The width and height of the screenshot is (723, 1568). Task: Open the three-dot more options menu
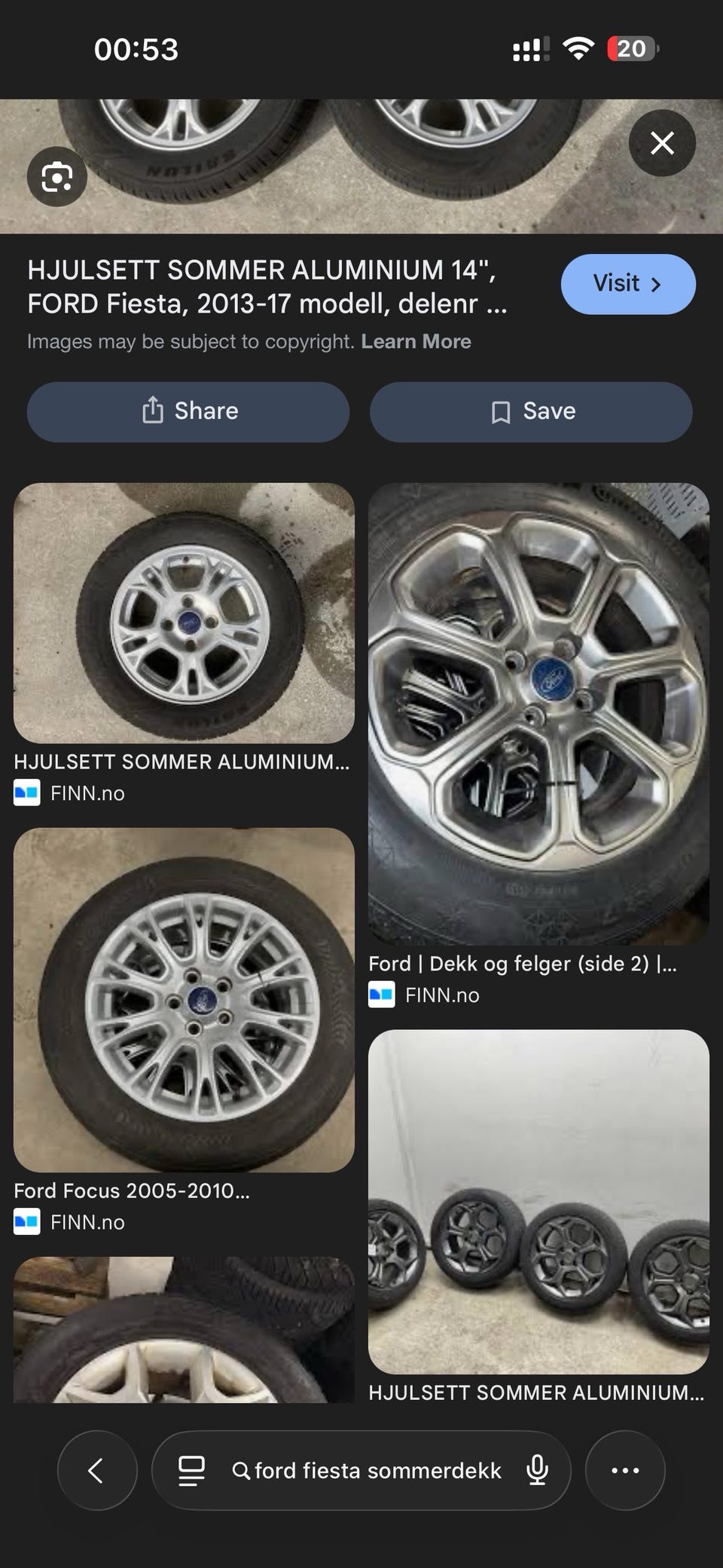pyautogui.click(x=625, y=1470)
